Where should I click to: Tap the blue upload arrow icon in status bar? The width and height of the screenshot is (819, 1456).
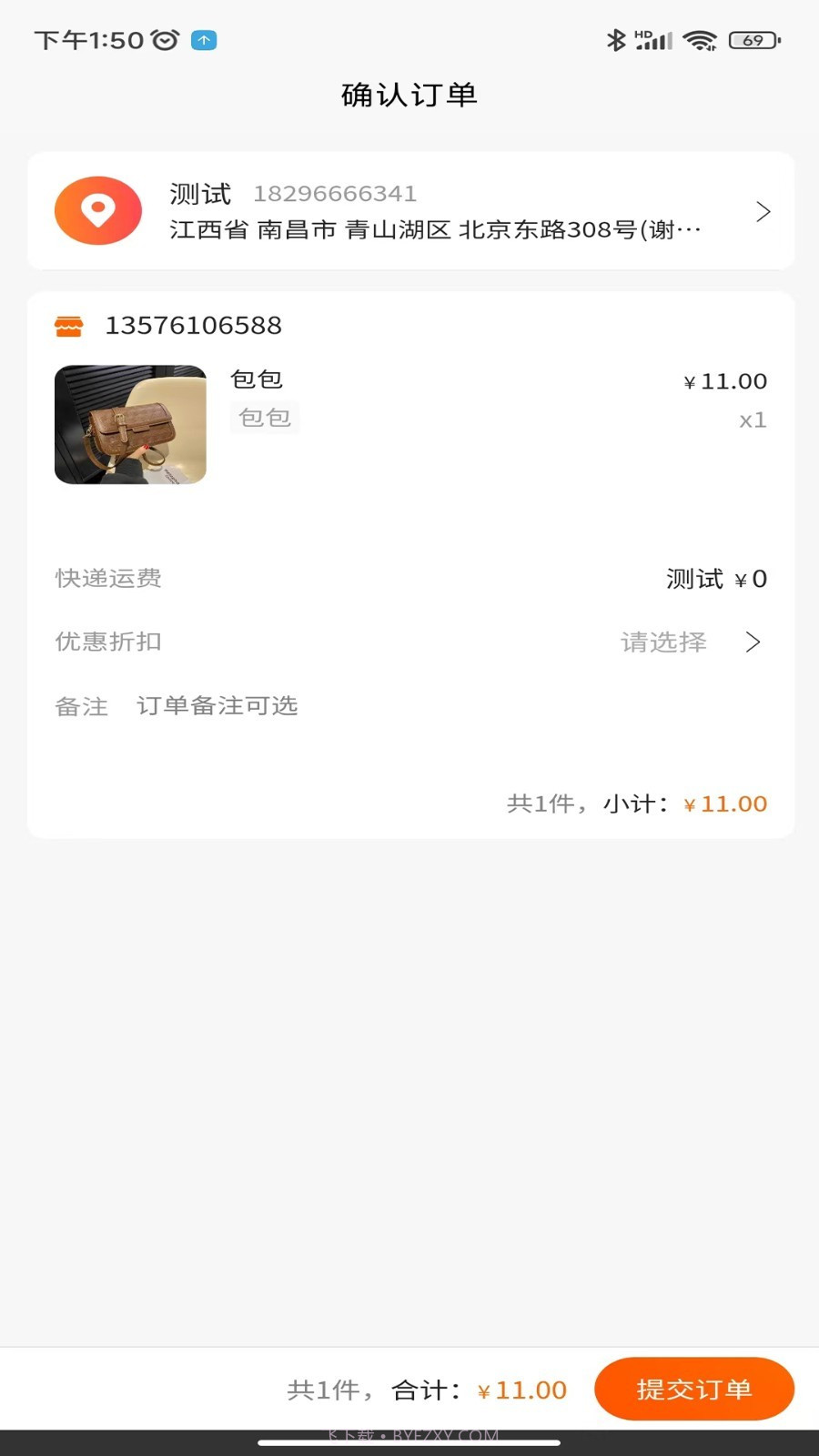pyautogui.click(x=204, y=40)
